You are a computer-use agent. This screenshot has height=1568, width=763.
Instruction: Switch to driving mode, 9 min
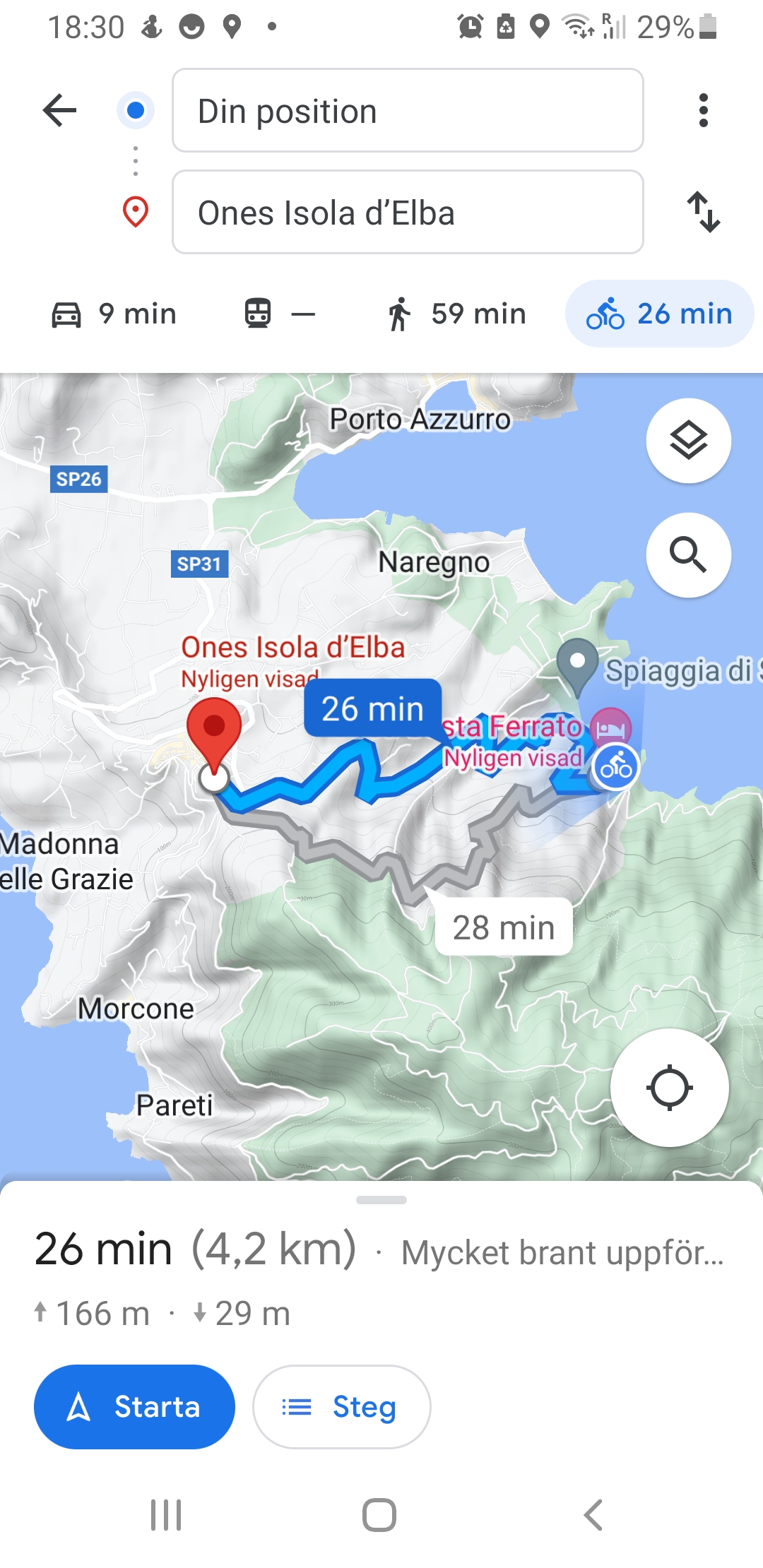[114, 314]
